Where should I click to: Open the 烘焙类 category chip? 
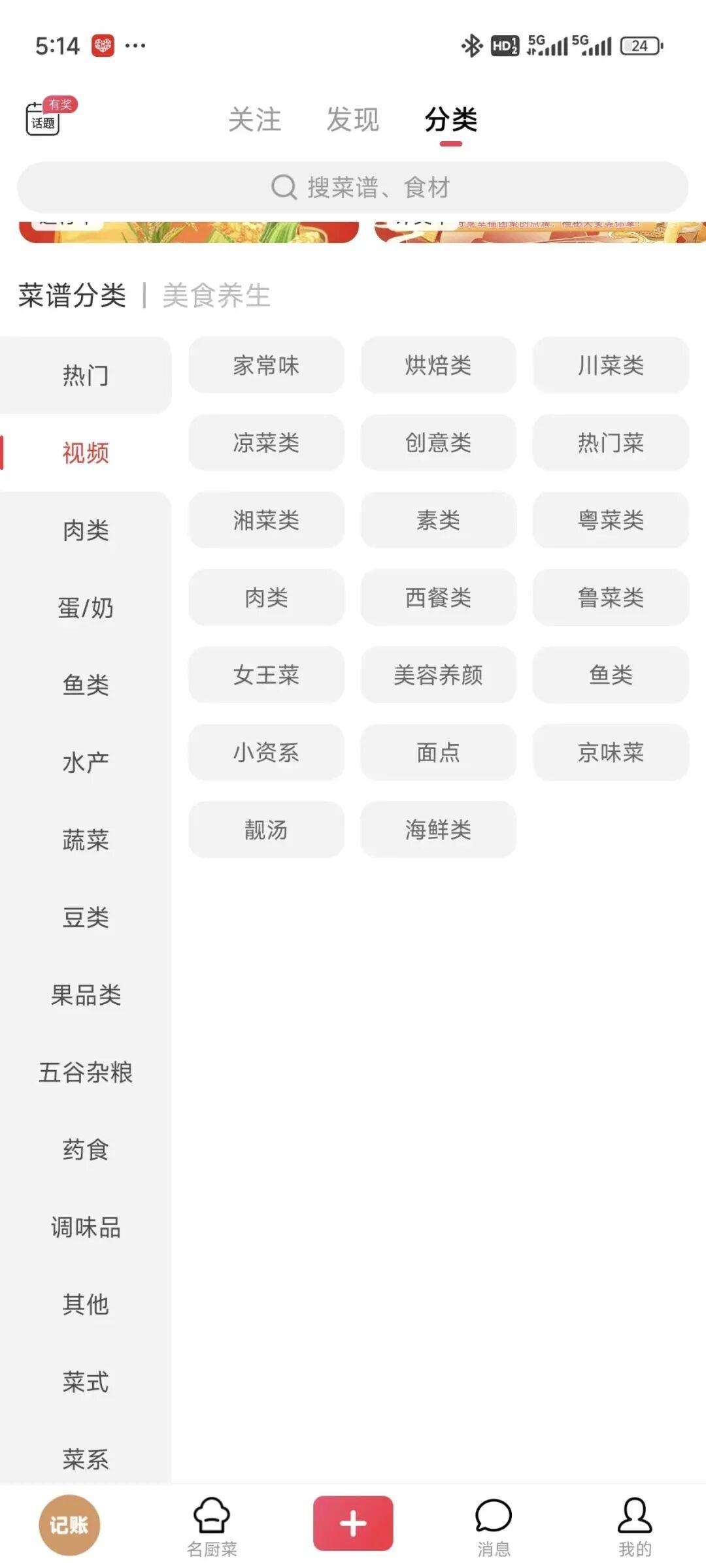[x=438, y=365]
